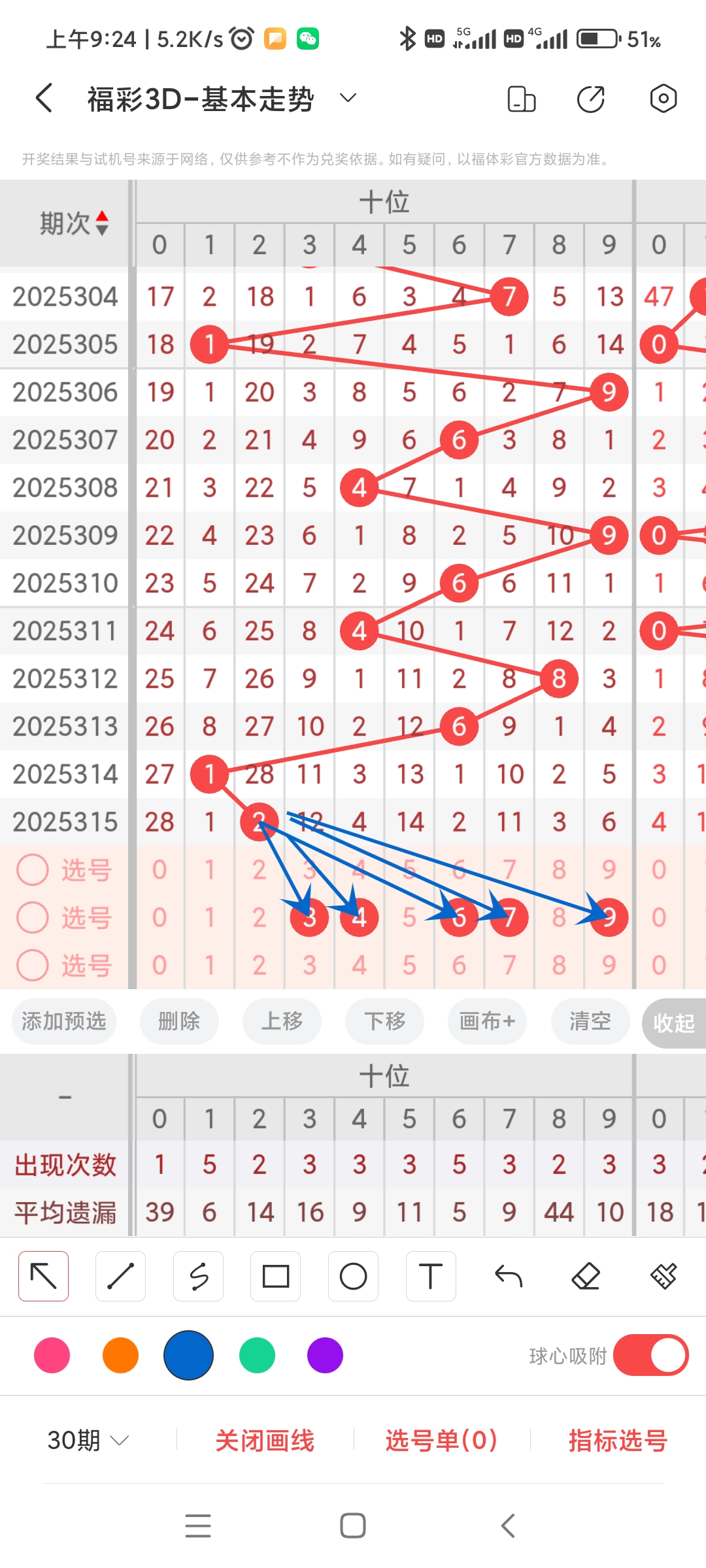
Task: Select the arrow drawing tool
Action: [x=44, y=1276]
